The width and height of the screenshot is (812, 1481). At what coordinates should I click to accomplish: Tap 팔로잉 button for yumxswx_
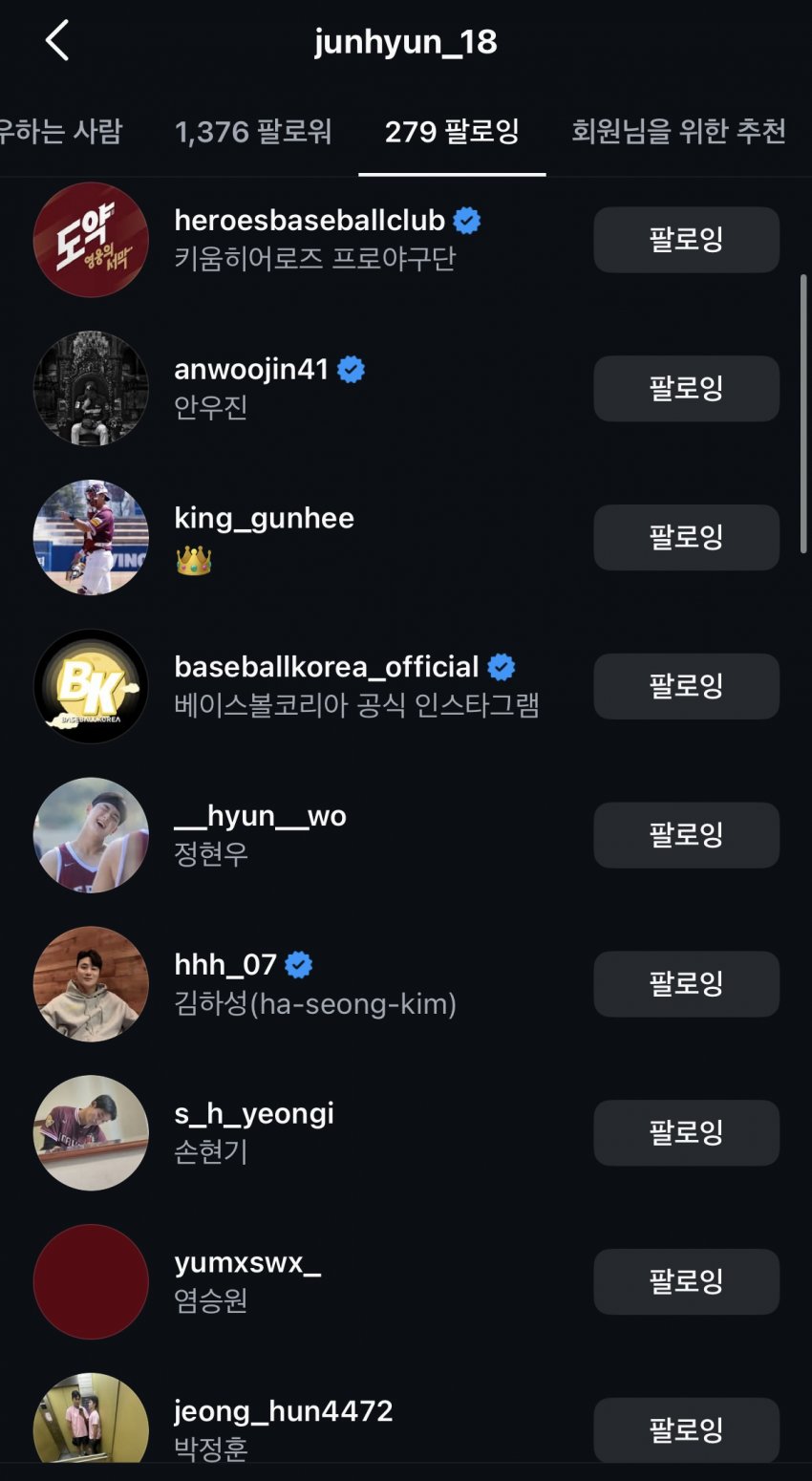(686, 1282)
